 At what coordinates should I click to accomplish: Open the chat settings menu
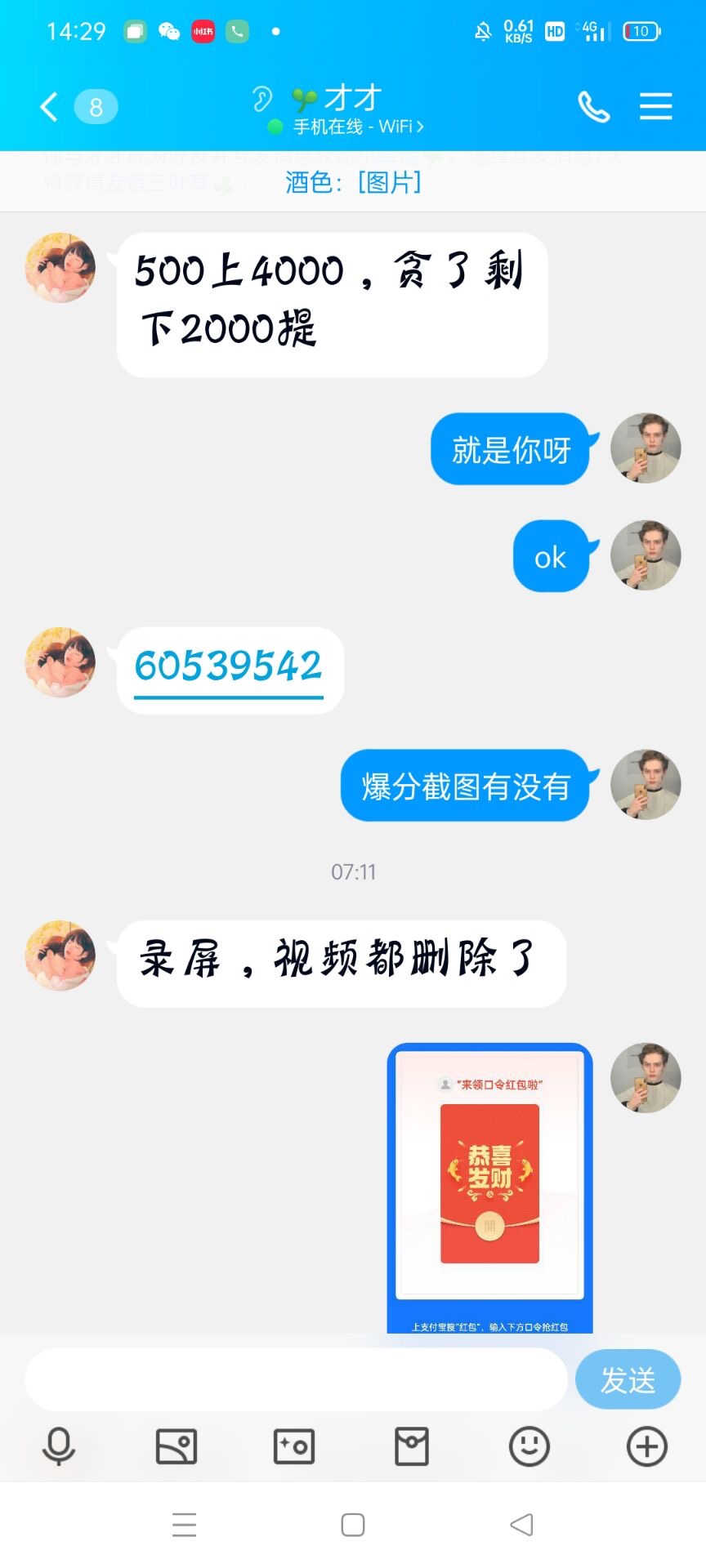coord(655,107)
